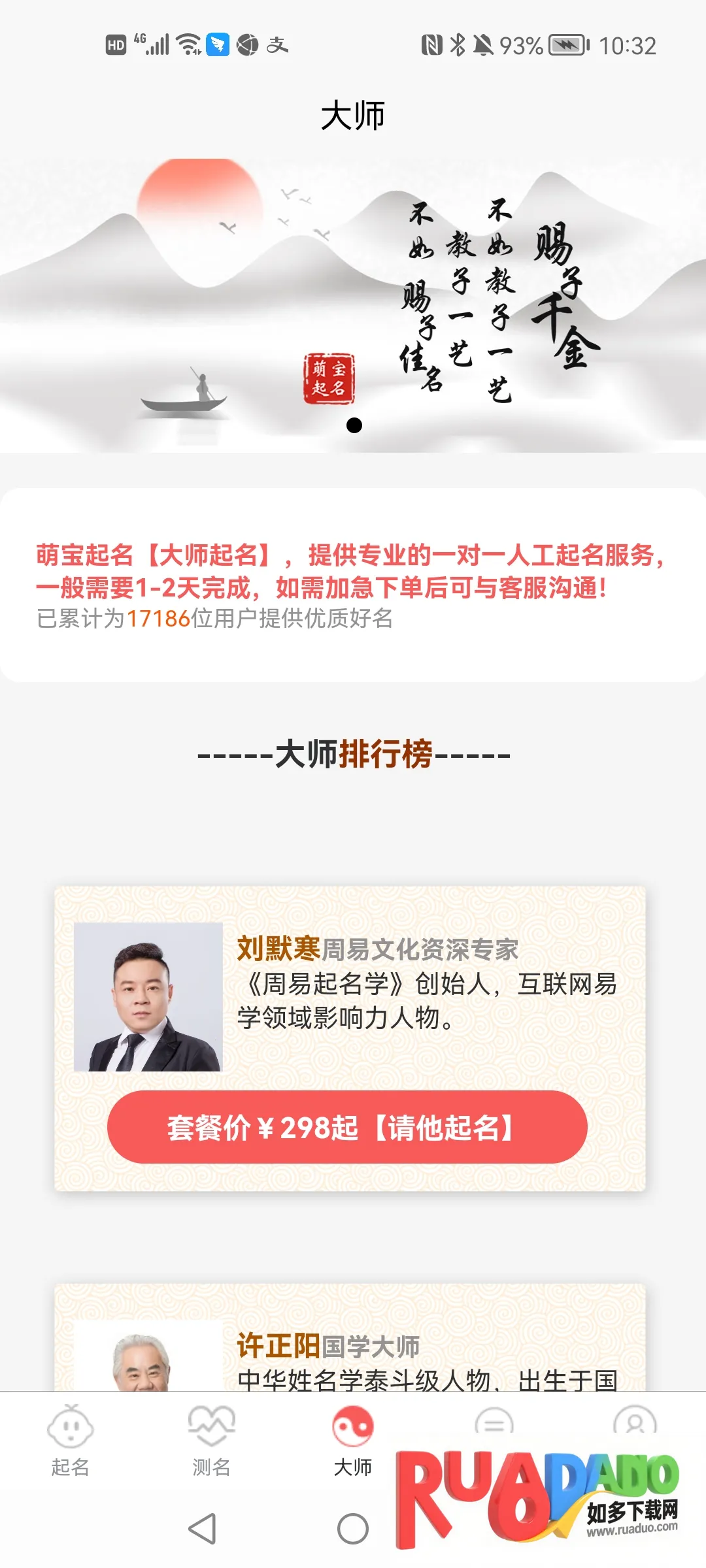Open 许正阳 国学大师 card
The height and width of the screenshot is (1568, 706).
click(x=350, y=1352)
